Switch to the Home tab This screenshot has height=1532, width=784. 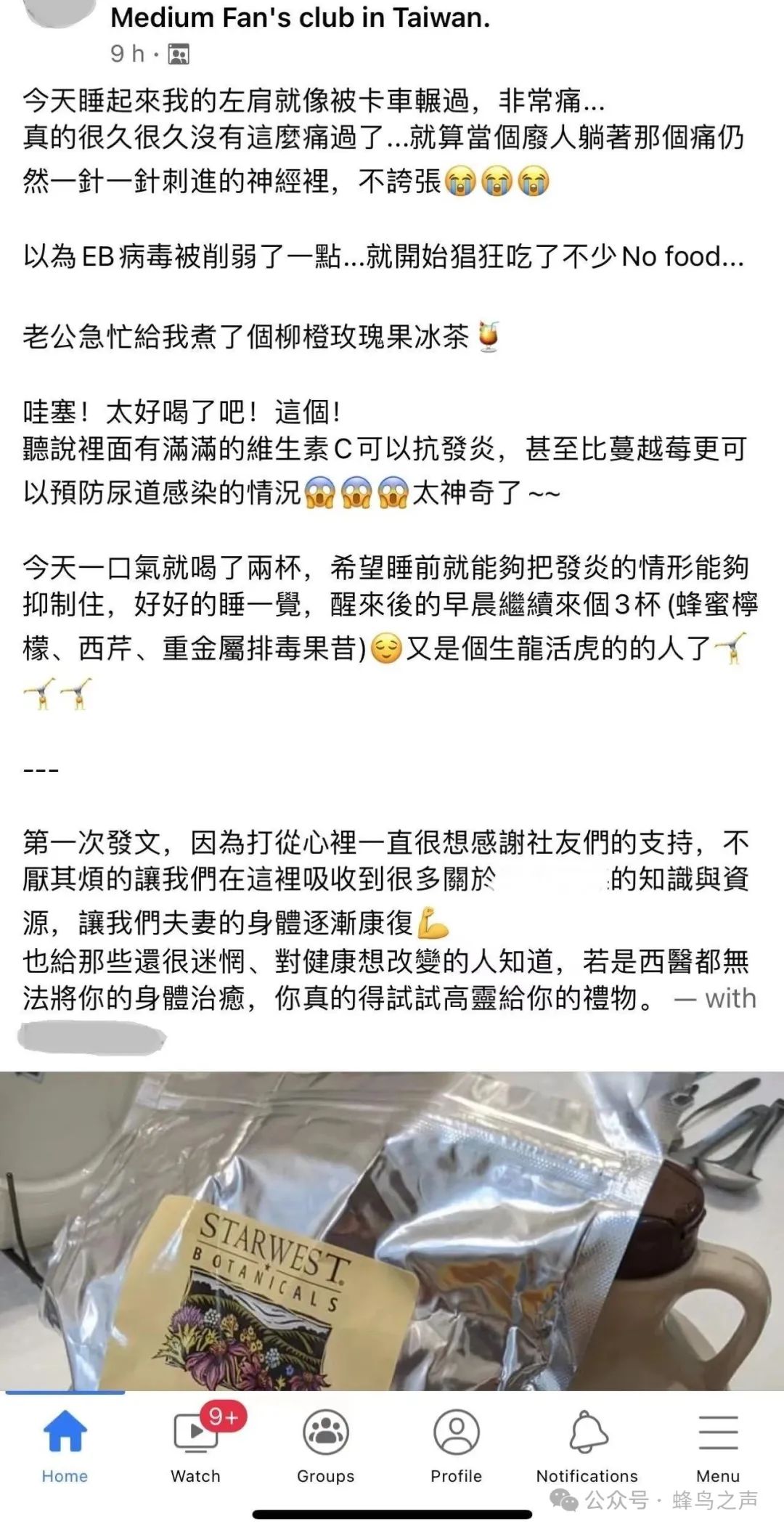click(x=65, y=1445)
